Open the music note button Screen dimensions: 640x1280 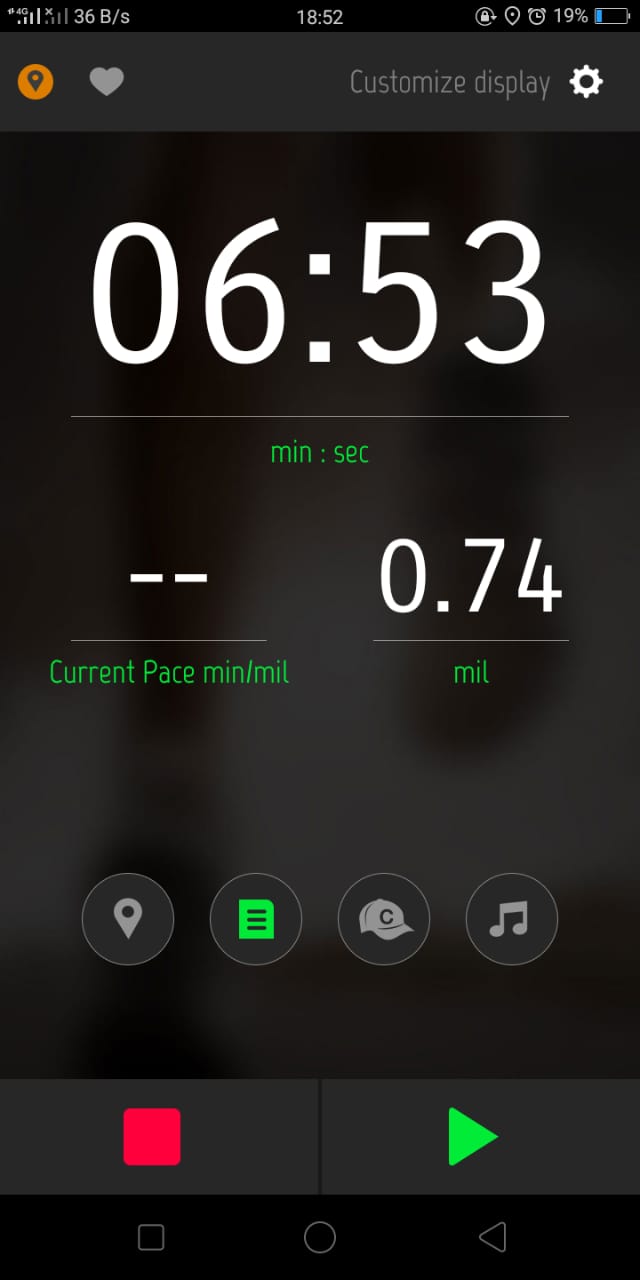pos(511,919)
